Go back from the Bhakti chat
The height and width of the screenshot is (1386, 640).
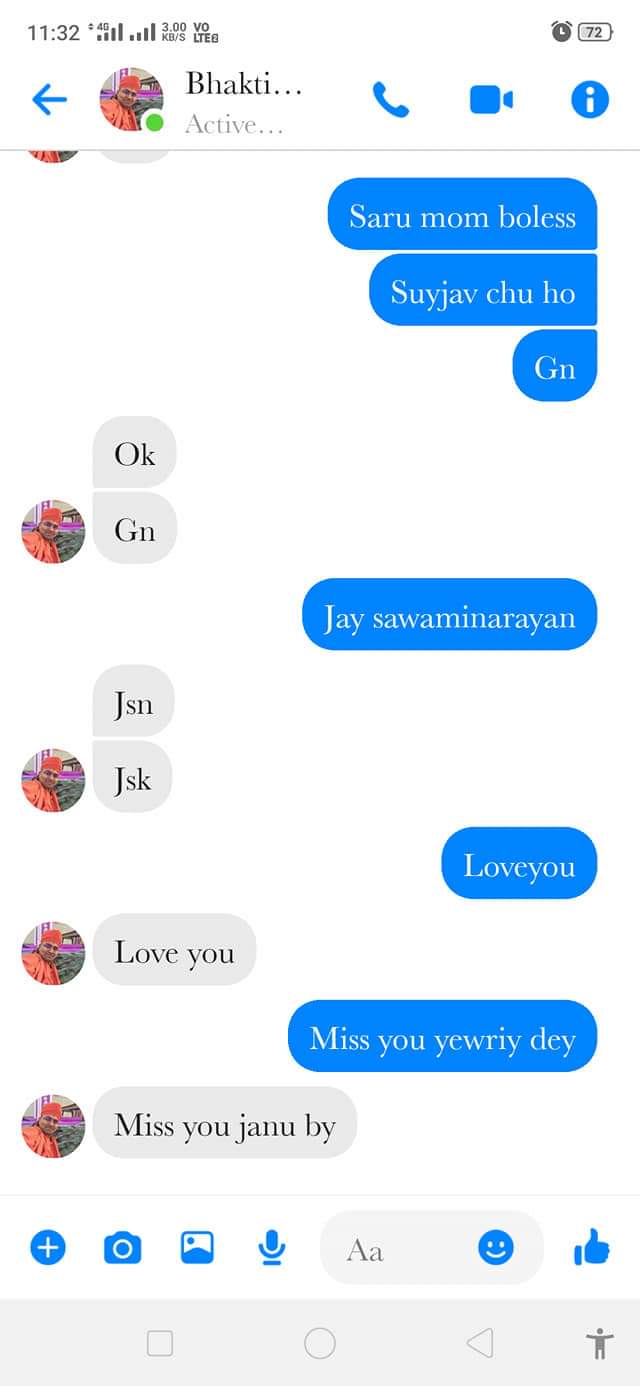point(49,99)
